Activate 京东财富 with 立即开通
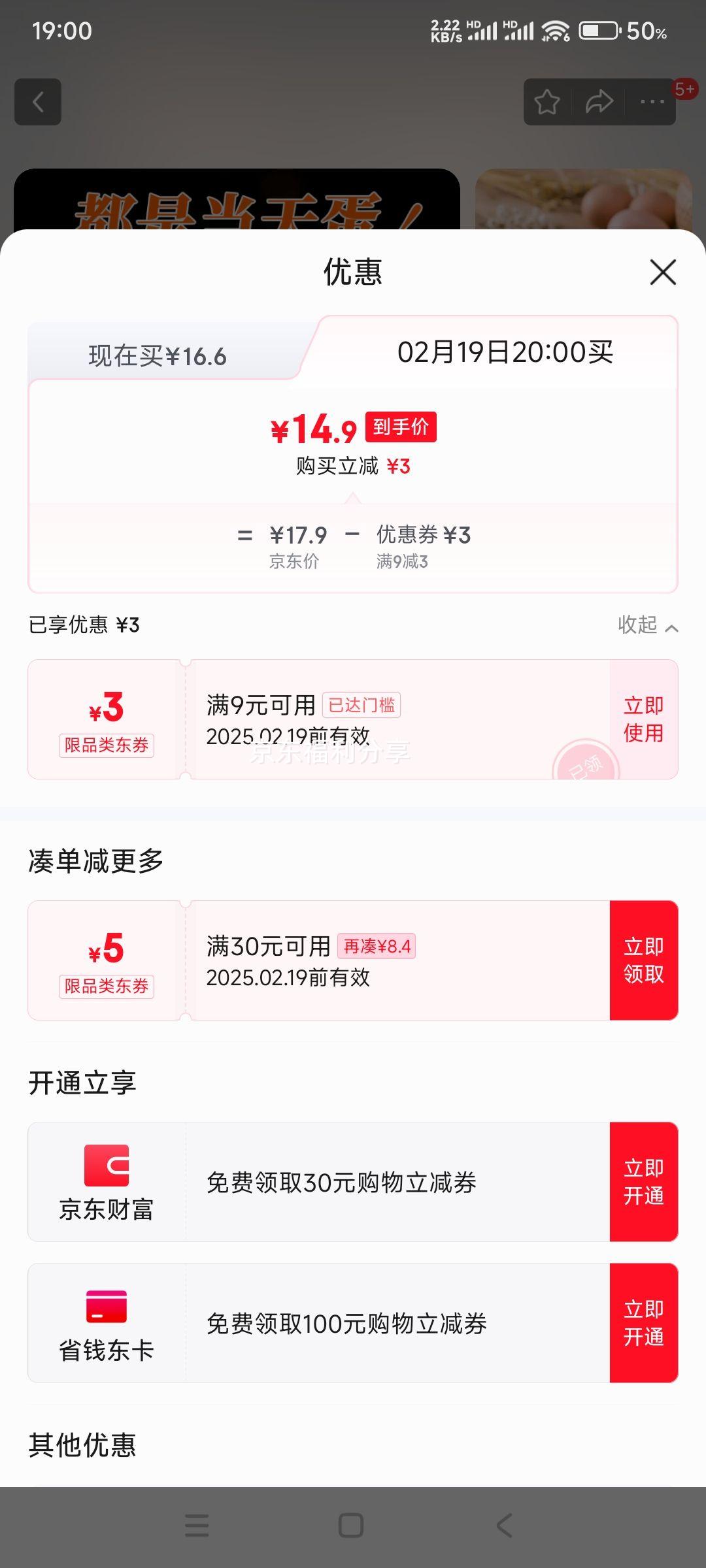 point(644,1182)
